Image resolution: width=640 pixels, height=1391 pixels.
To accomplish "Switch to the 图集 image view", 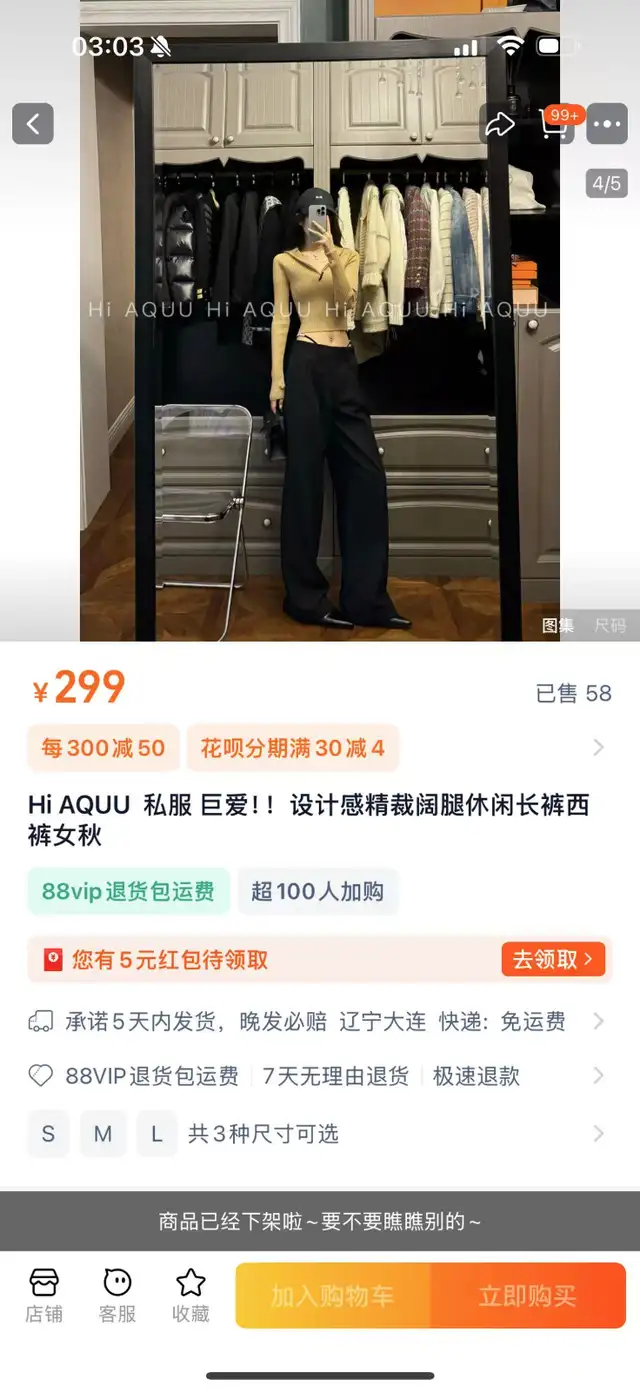I will [558, 625].
